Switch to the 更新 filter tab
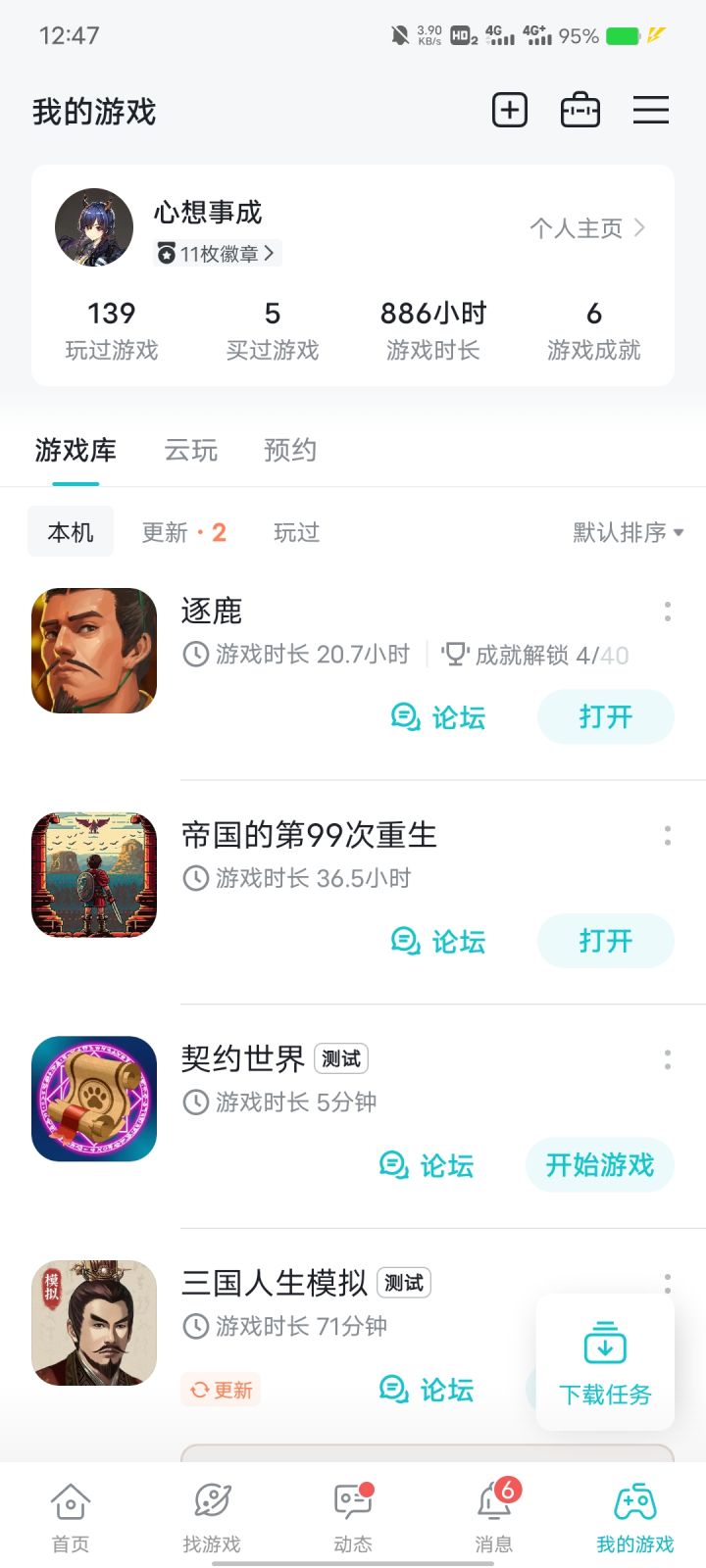This screenshot has height=1568, width=706. coord(182,532)
